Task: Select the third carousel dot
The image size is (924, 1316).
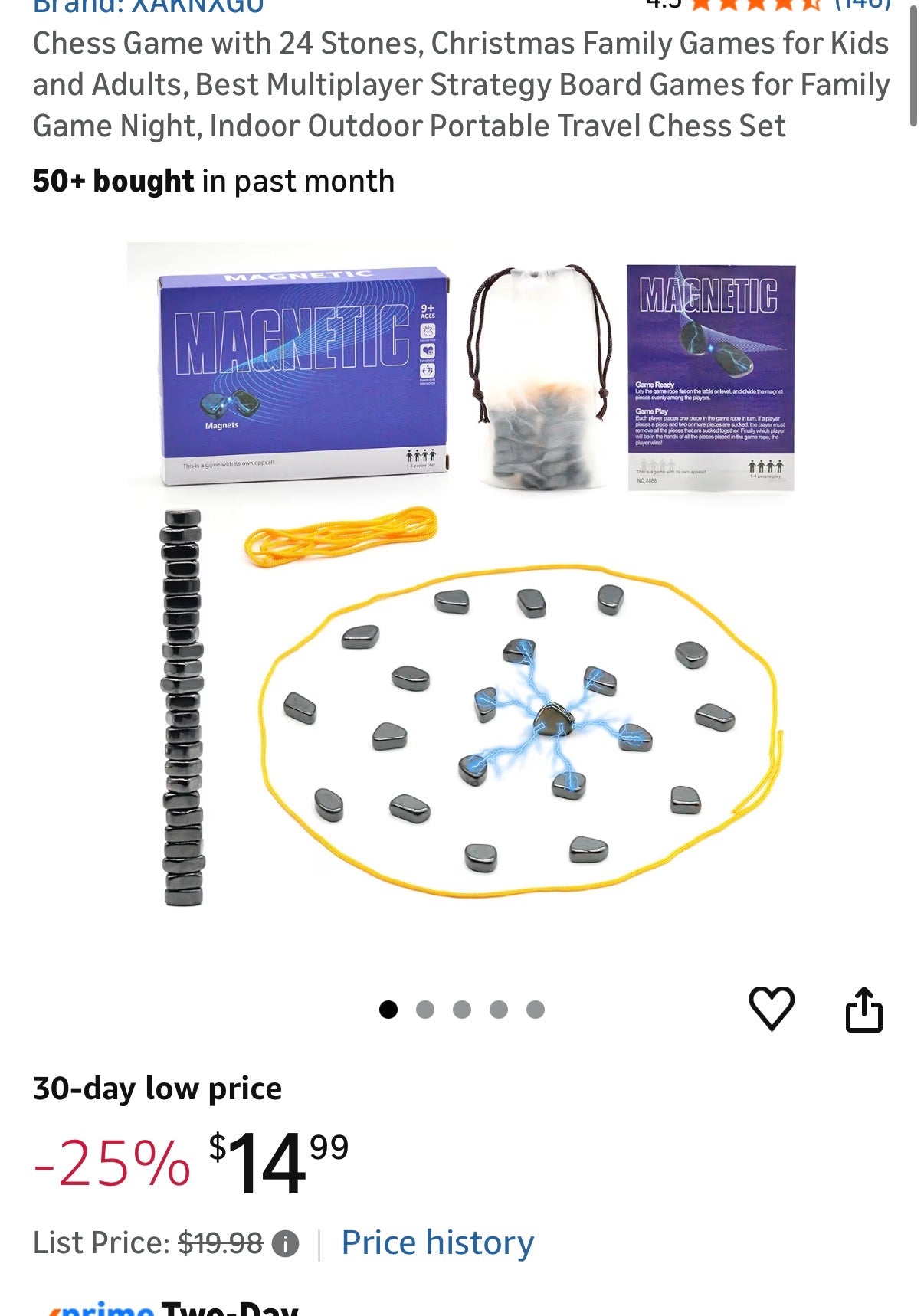Action: click(x=461, y=1011)
